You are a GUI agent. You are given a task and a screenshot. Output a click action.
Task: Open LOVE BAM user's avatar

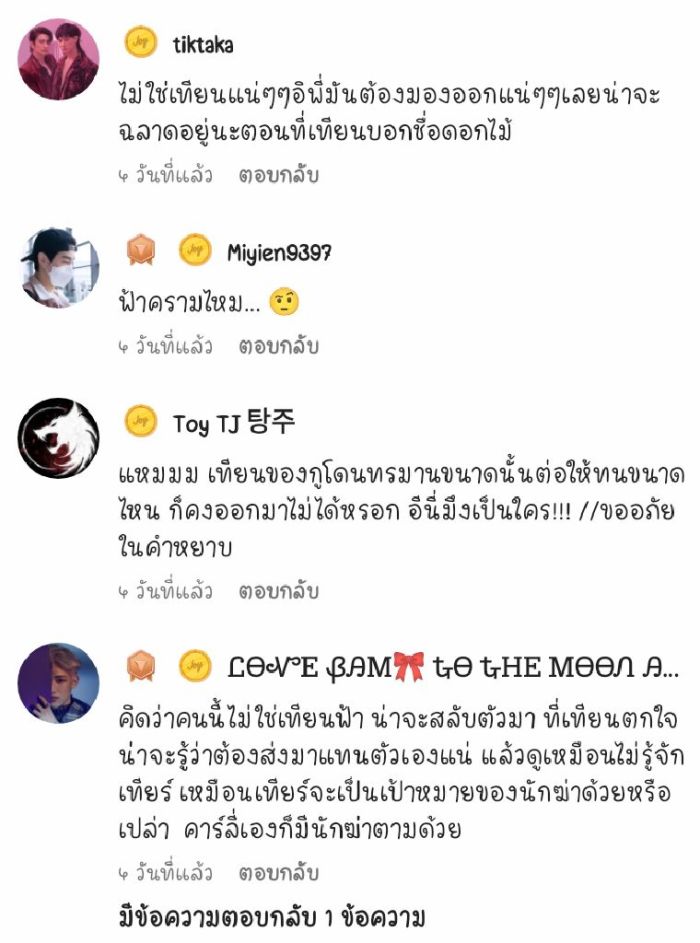pyautogui.click(x=59, y=682)
